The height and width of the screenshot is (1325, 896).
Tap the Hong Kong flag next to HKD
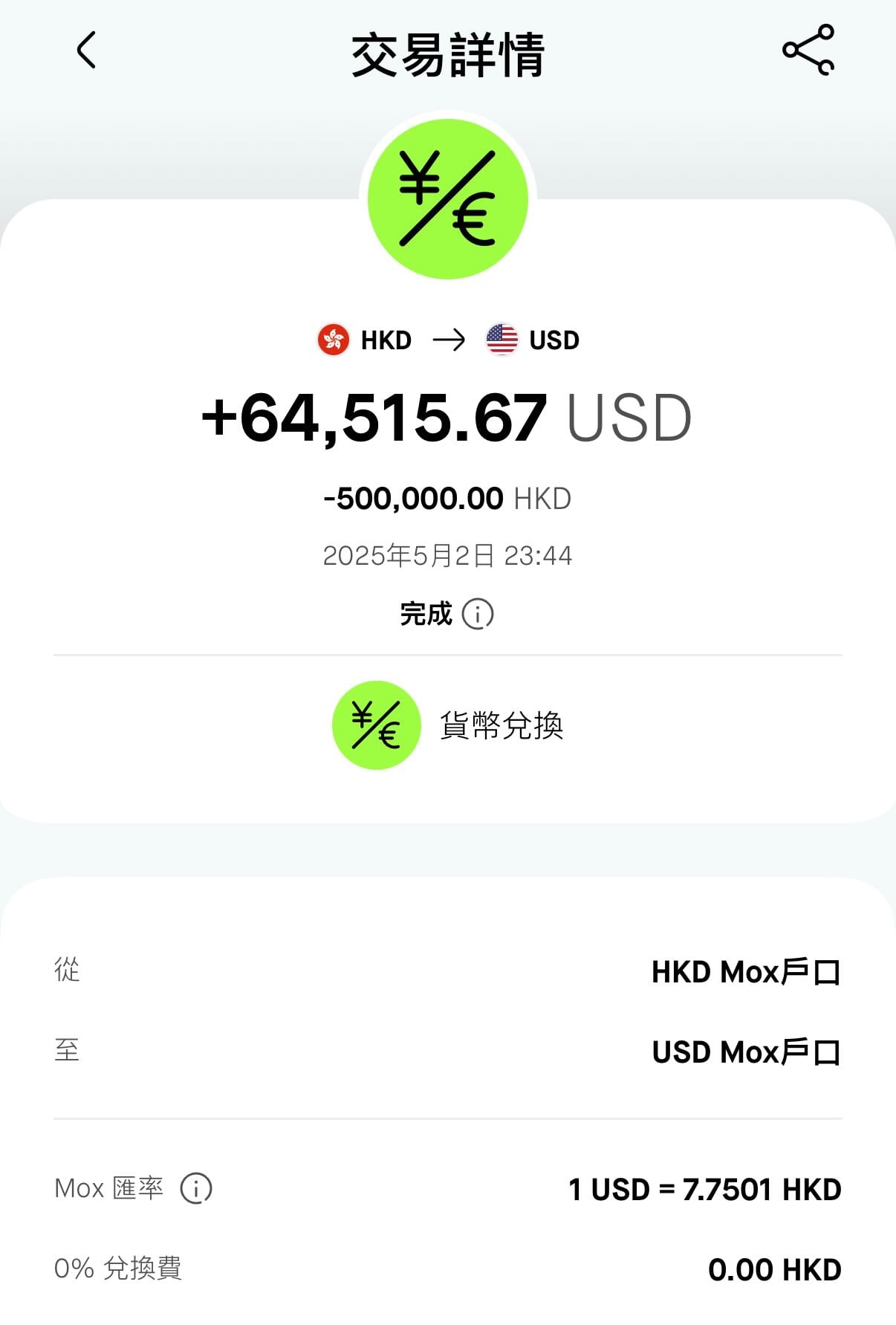pos(333,340)
